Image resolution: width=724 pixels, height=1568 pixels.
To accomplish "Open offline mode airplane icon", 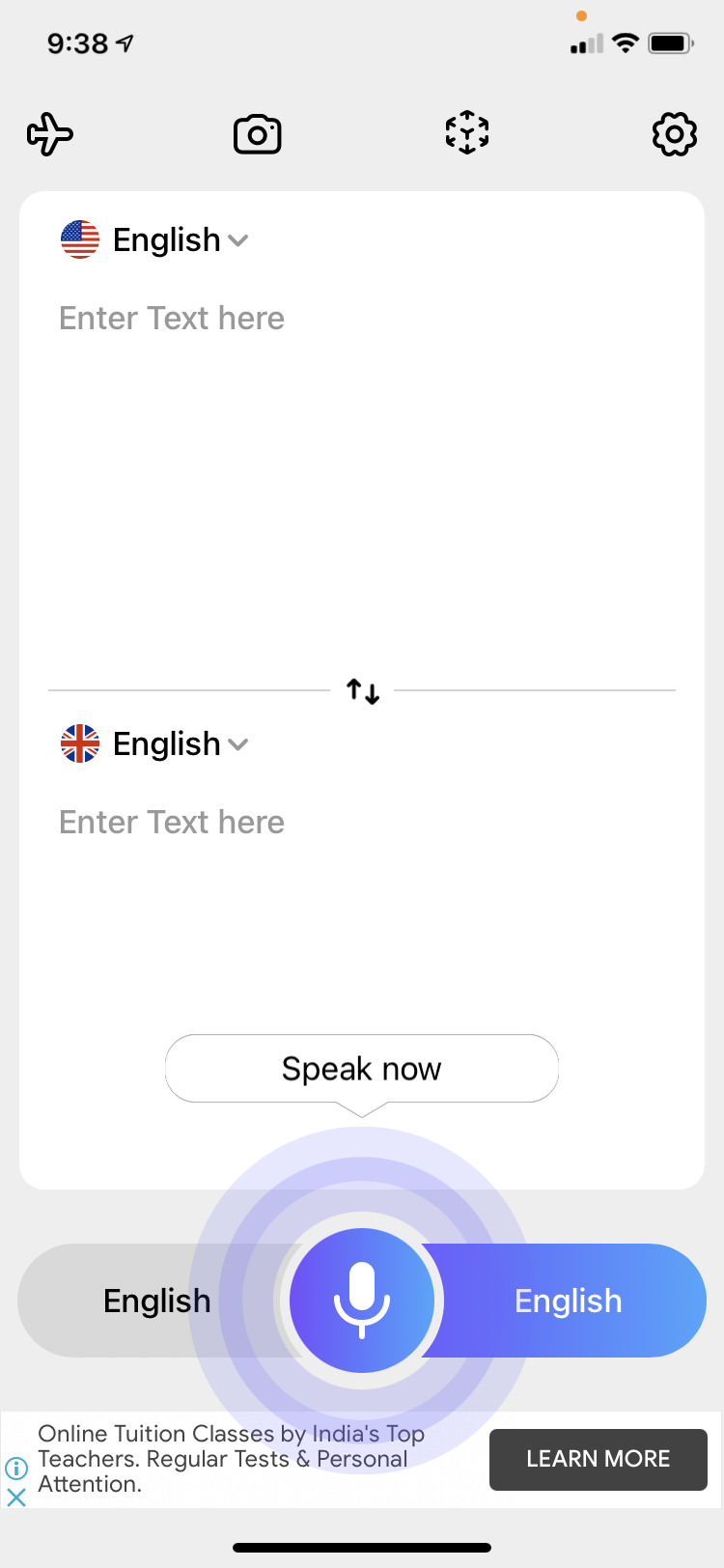I will (x=49, y=134).
